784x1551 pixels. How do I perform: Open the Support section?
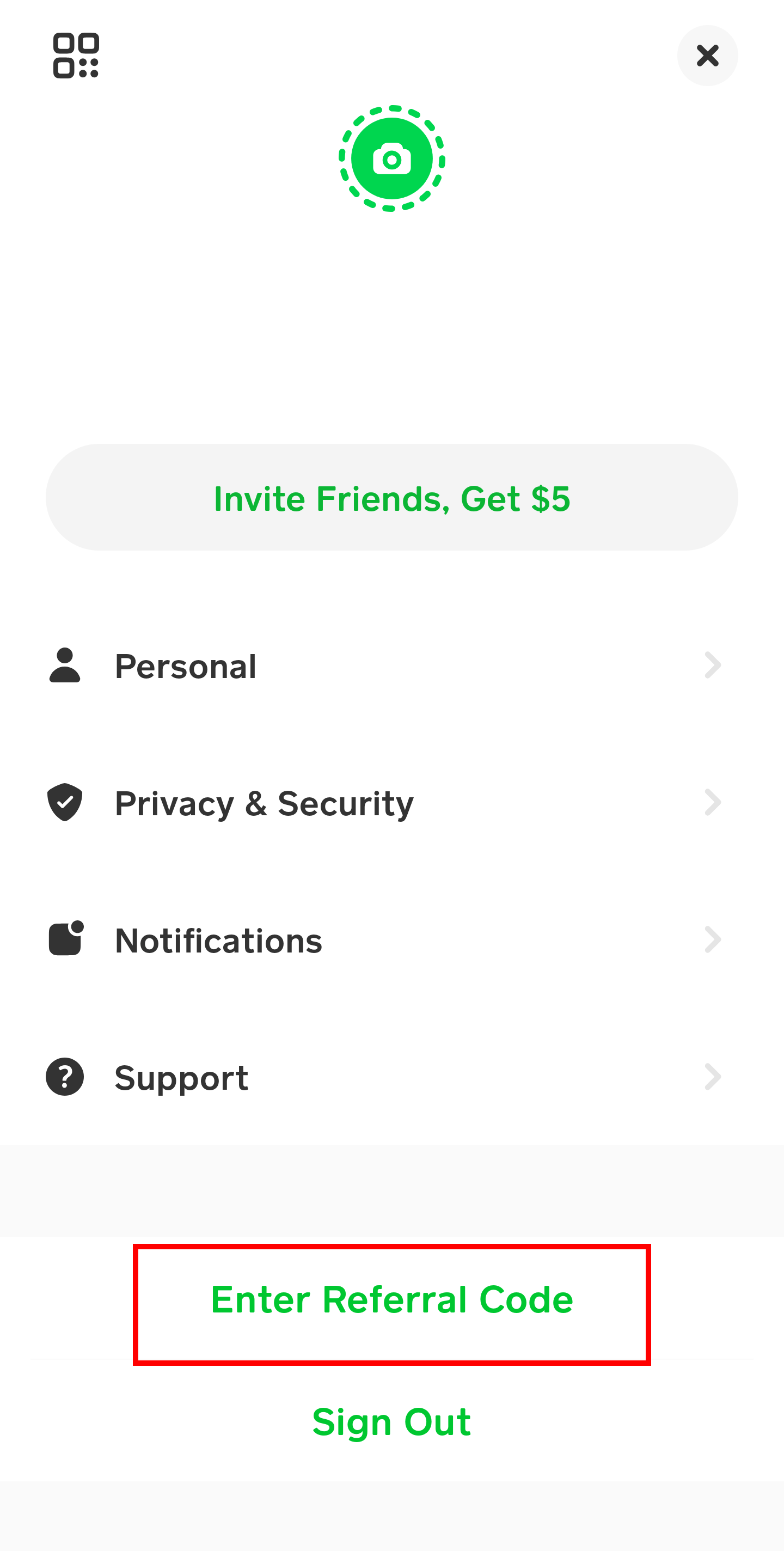[x=385, y=1078]
